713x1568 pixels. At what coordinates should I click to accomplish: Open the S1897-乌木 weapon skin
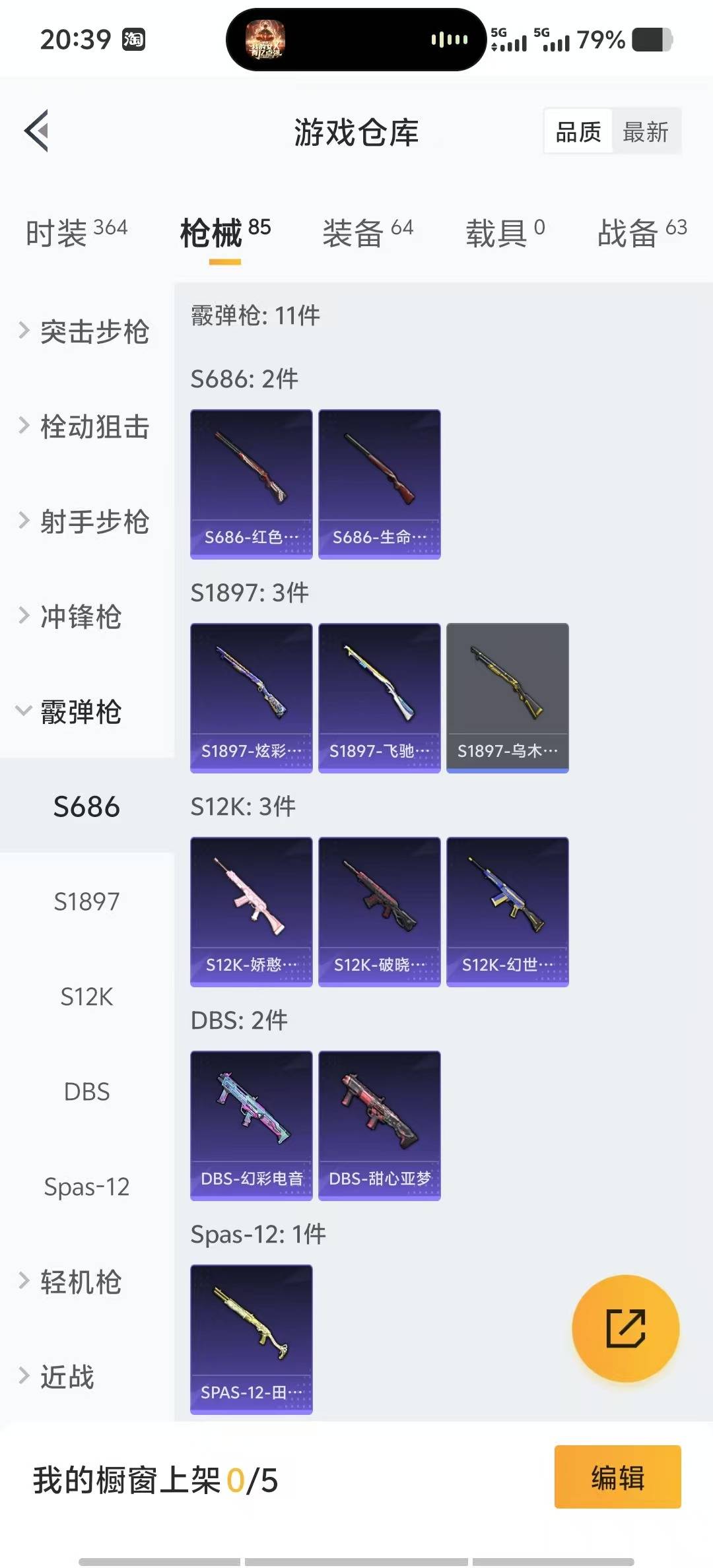click(507, 698)
